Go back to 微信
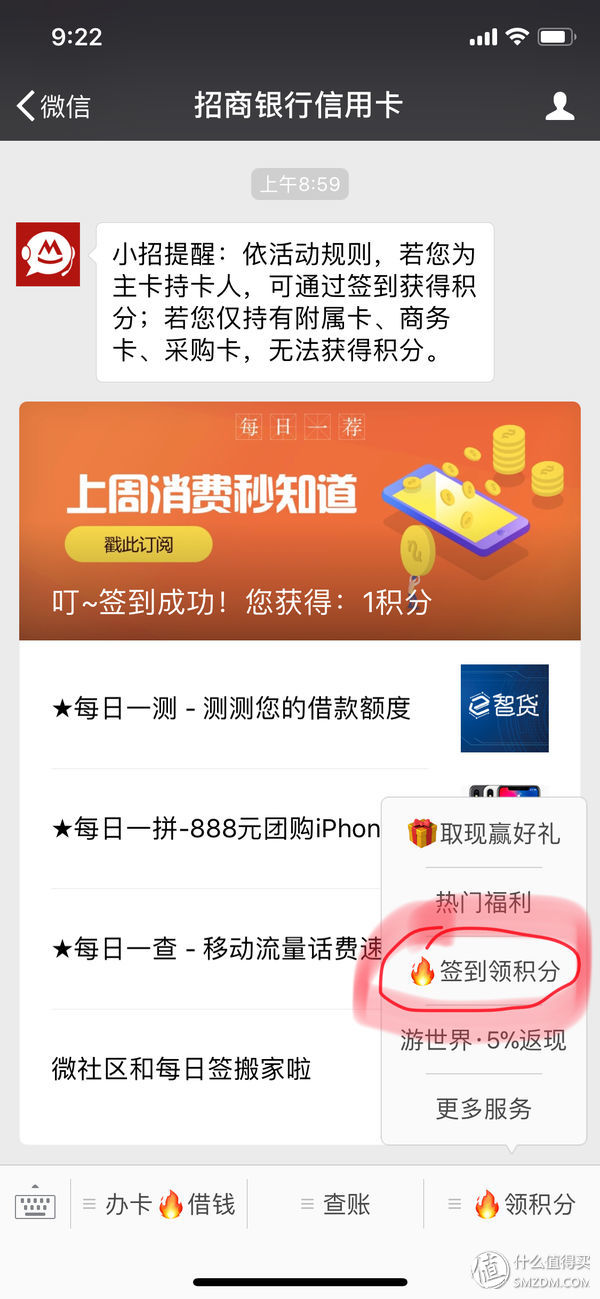Image resolution: width=600 pixels, height=1299 pixels. tap(53, 106)
